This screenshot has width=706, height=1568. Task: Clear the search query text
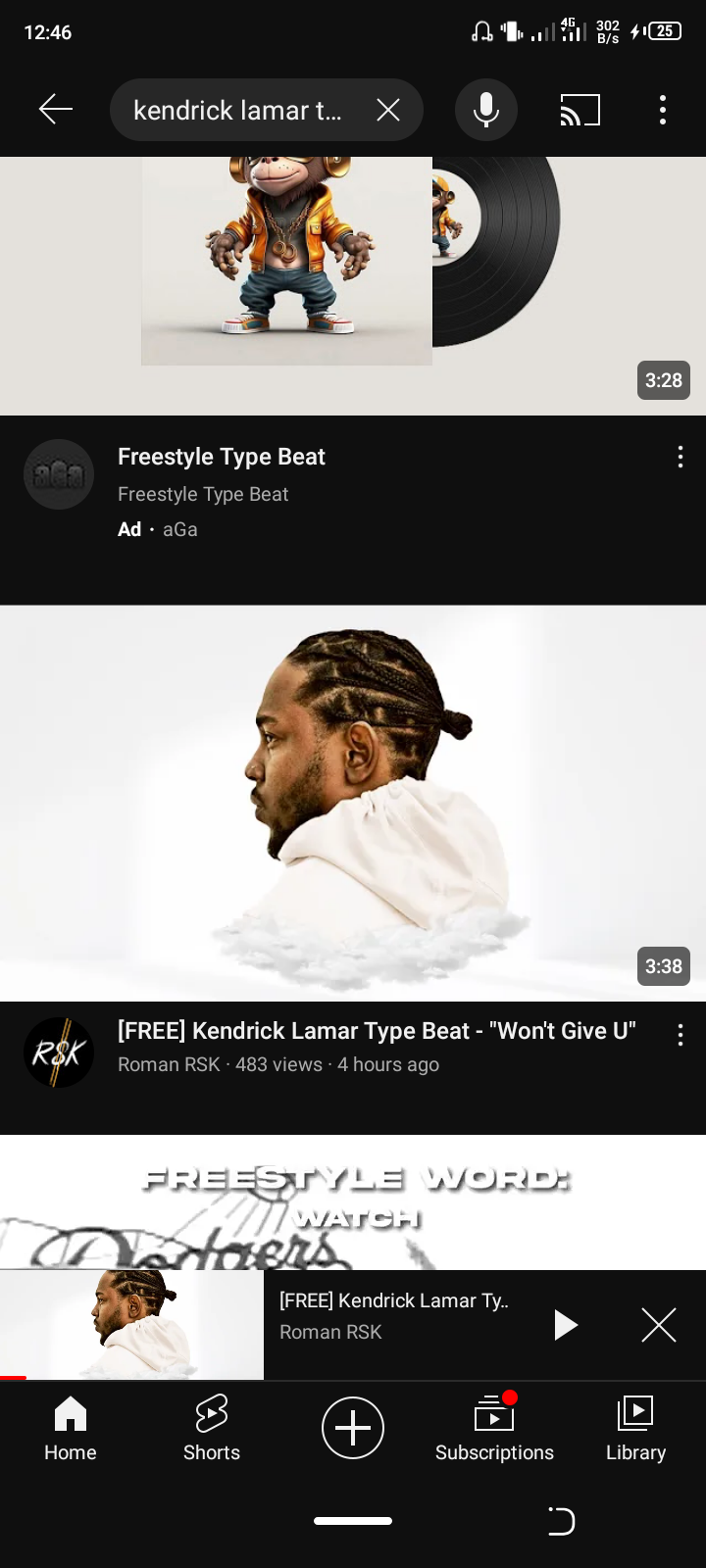[x=388, y=110]
